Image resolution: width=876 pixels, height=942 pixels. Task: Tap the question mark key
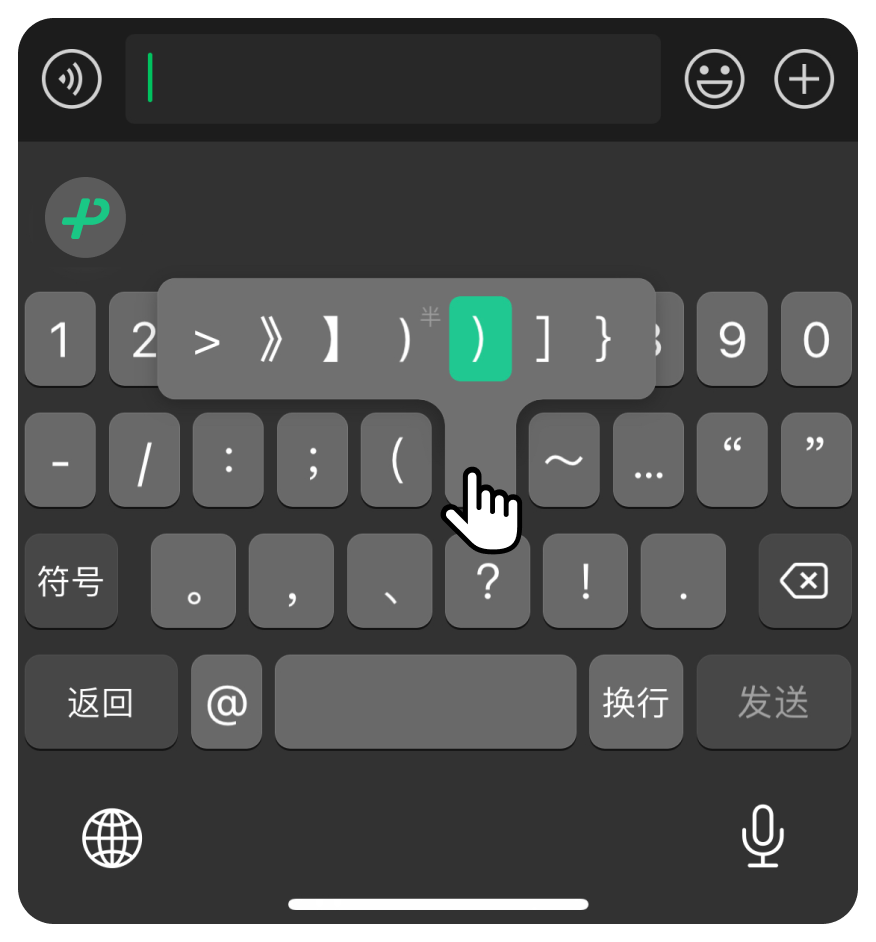pyautogui.click(x=487, y=581)
